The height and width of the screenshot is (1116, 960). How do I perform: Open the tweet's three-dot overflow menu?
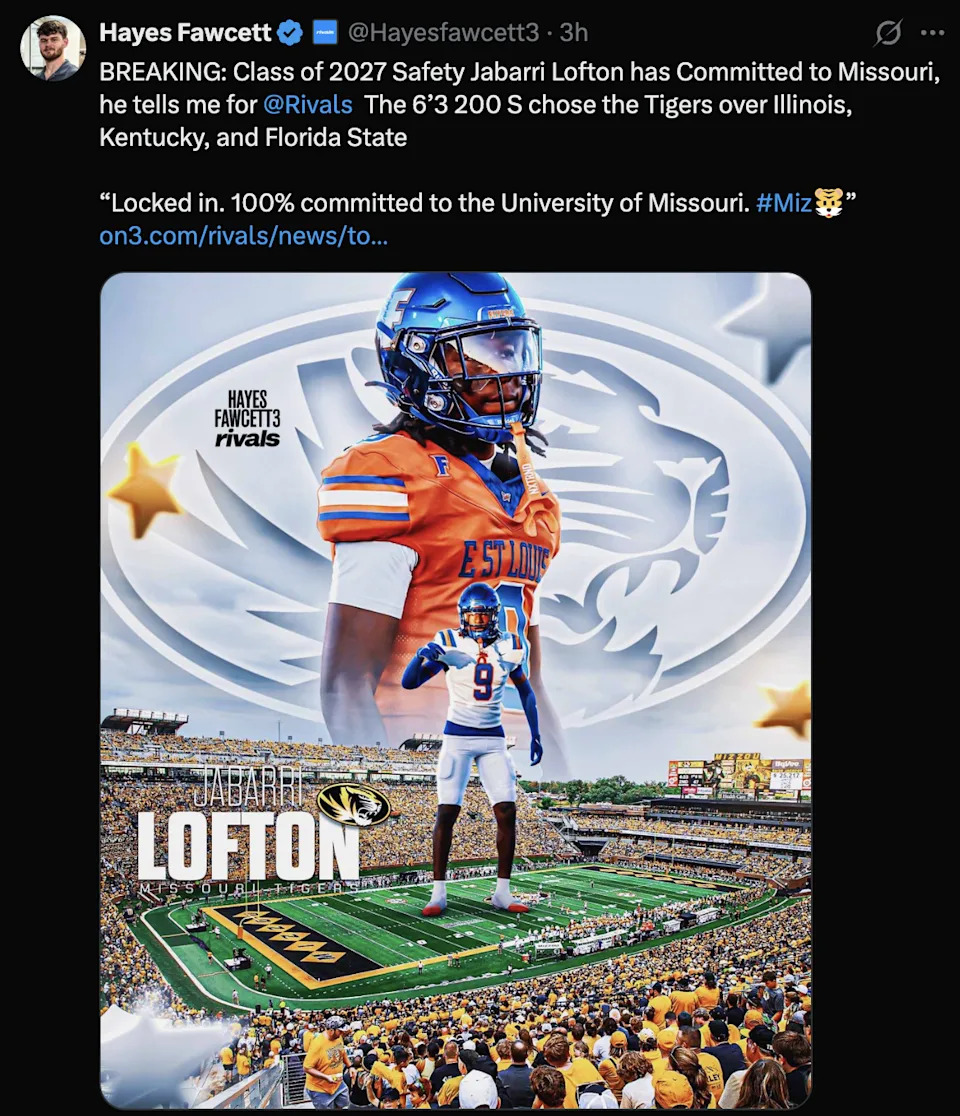931,33
